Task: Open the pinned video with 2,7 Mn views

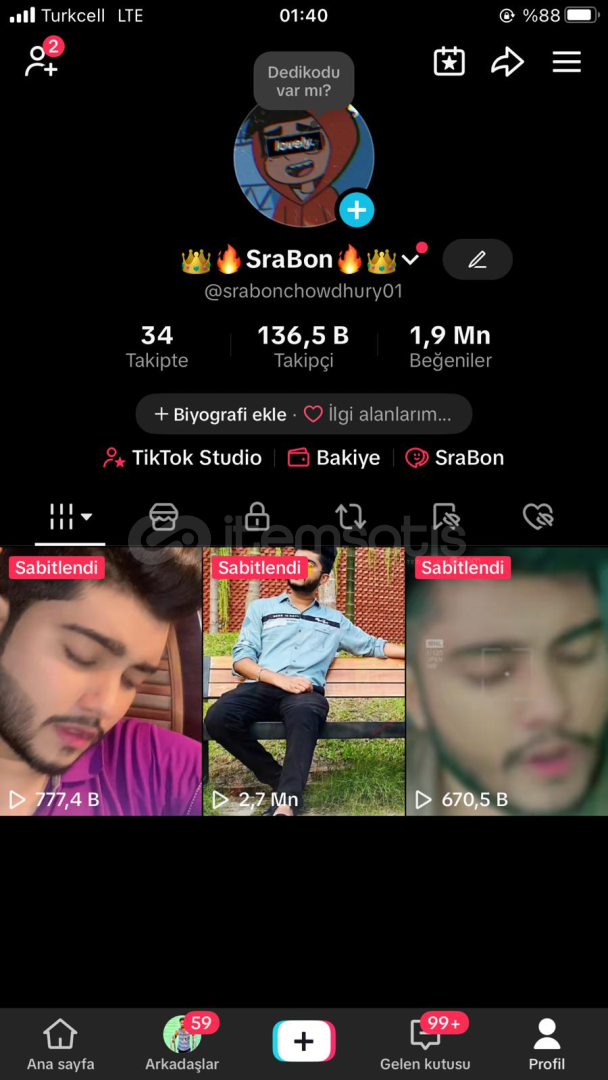Action: [304, 681]
